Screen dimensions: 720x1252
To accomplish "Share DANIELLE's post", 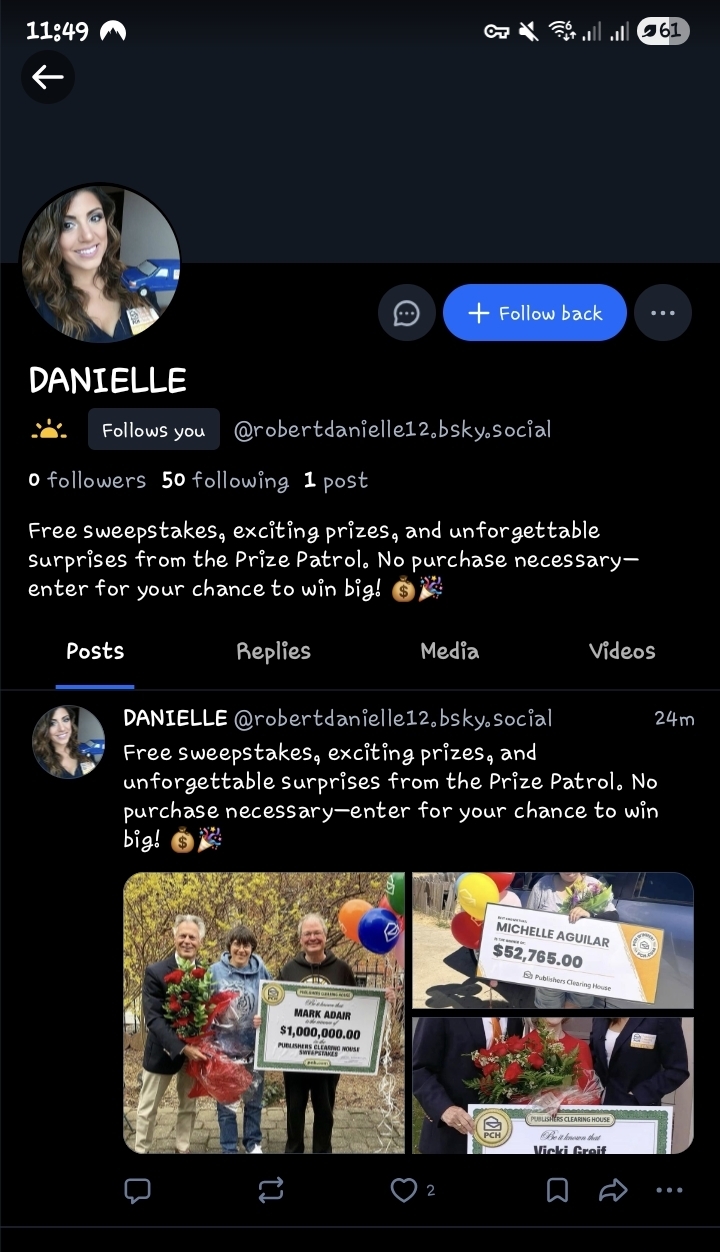I will point(613,1189).
